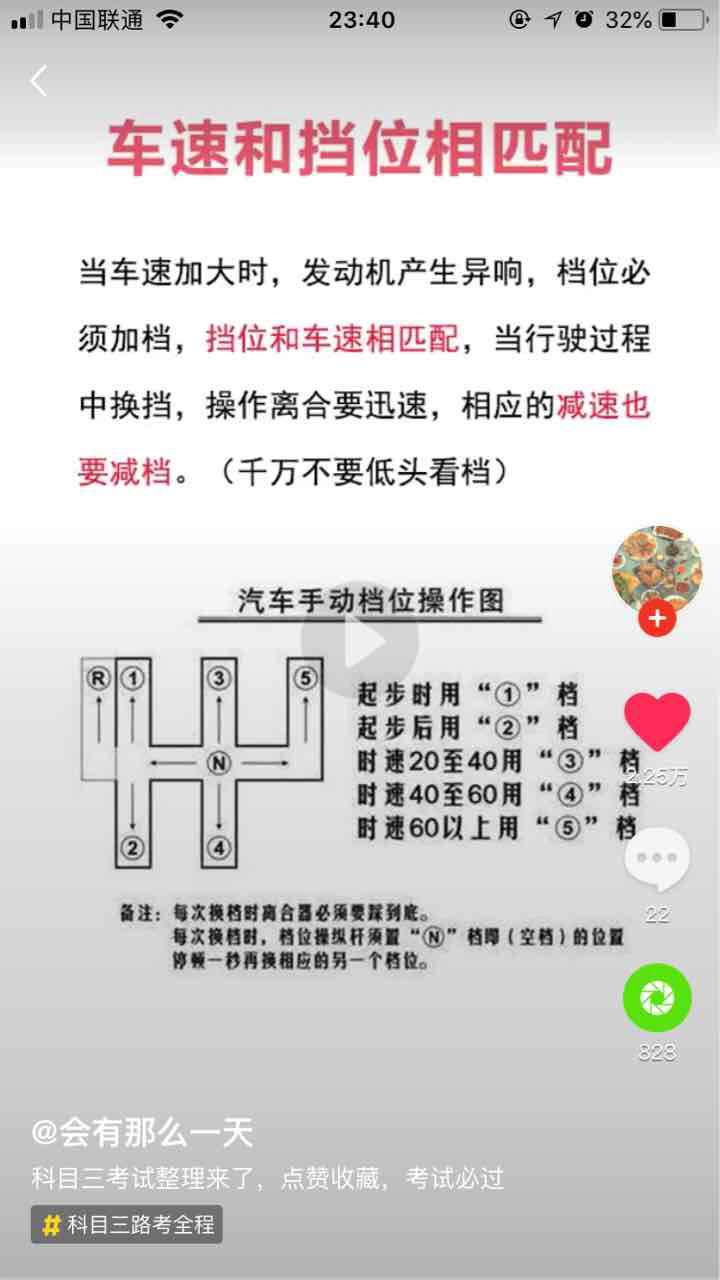
Task: Open the creator's profile avatar
Action: (x=657, y=569)
